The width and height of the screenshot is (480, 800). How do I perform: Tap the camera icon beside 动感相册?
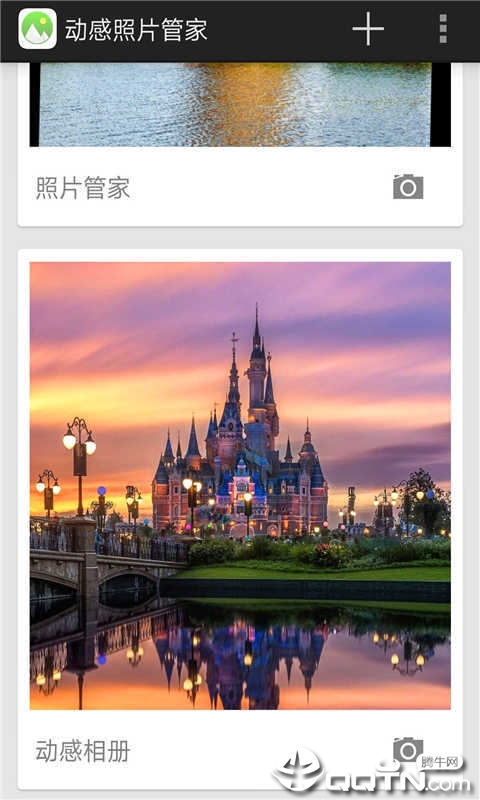[408, 749]
